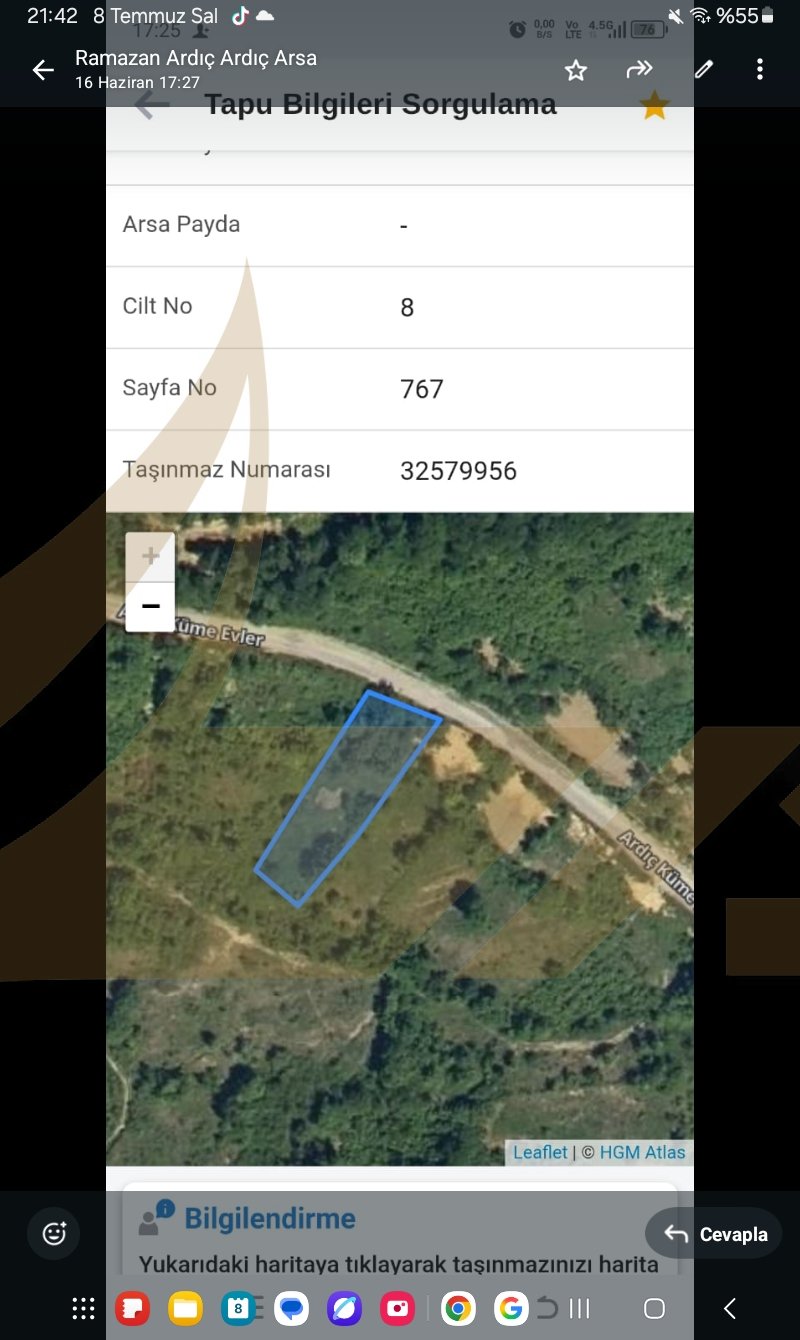
Task: Tap the edit pencil icon
Action: click(x=704, y=70)
